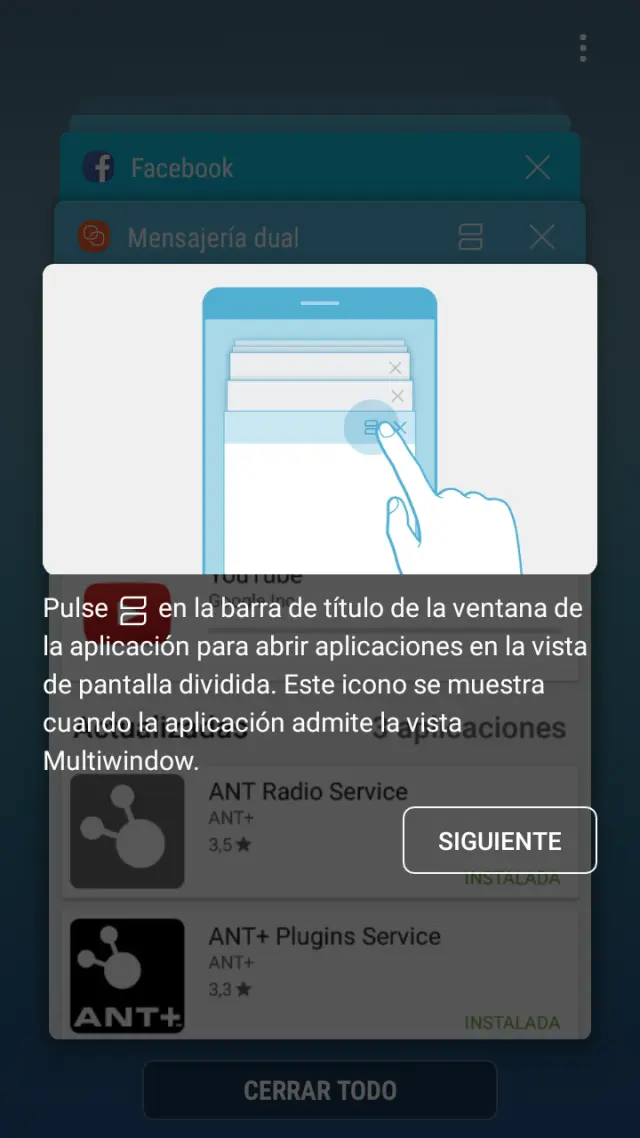Close all apps with CERRAR TODO
The image size is (640, 1138).
point(320,1090)
